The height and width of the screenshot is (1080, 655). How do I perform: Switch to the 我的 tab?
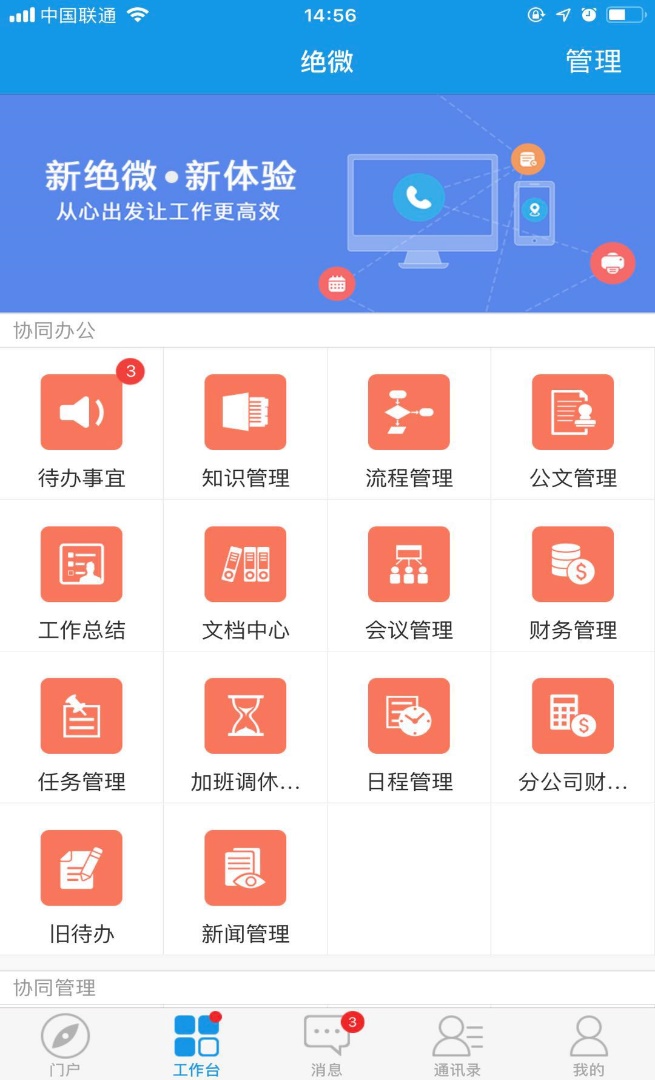(x=589, y=1045)
